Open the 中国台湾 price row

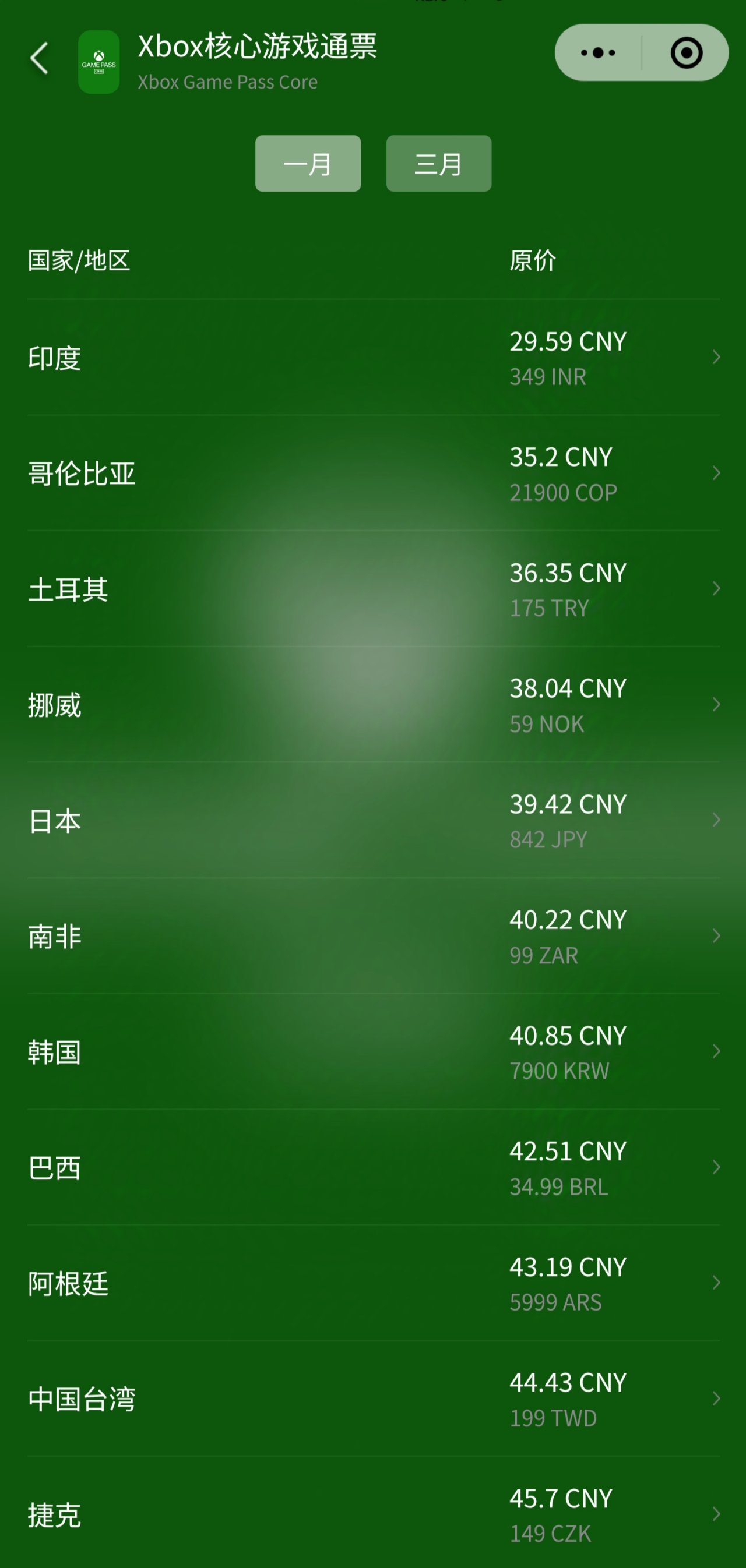point(372,1398)
